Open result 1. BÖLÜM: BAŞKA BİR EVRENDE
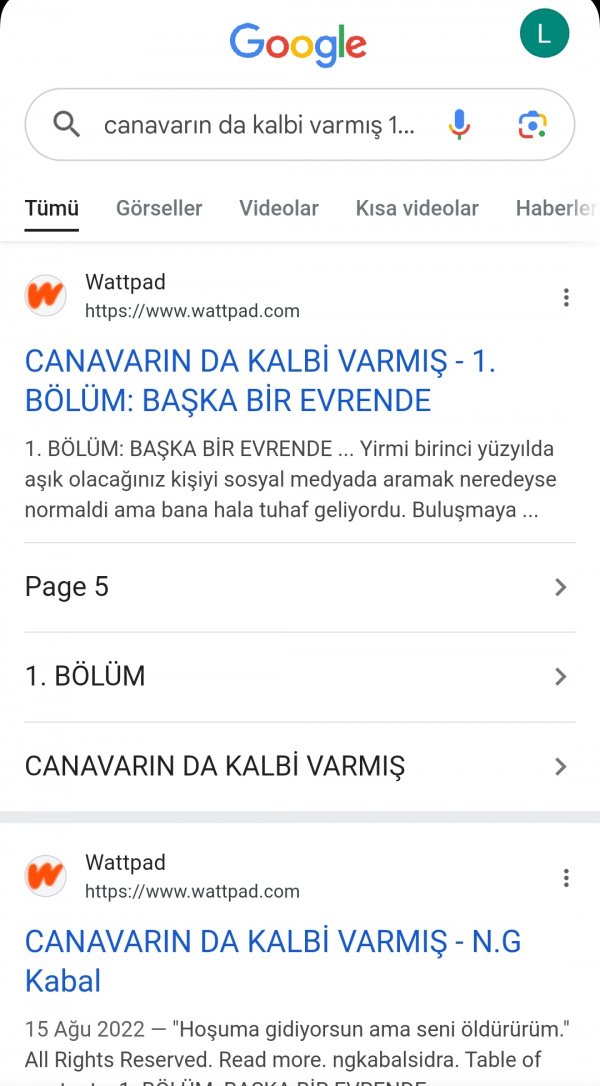 pyautogui.click(x=260, y=381)
